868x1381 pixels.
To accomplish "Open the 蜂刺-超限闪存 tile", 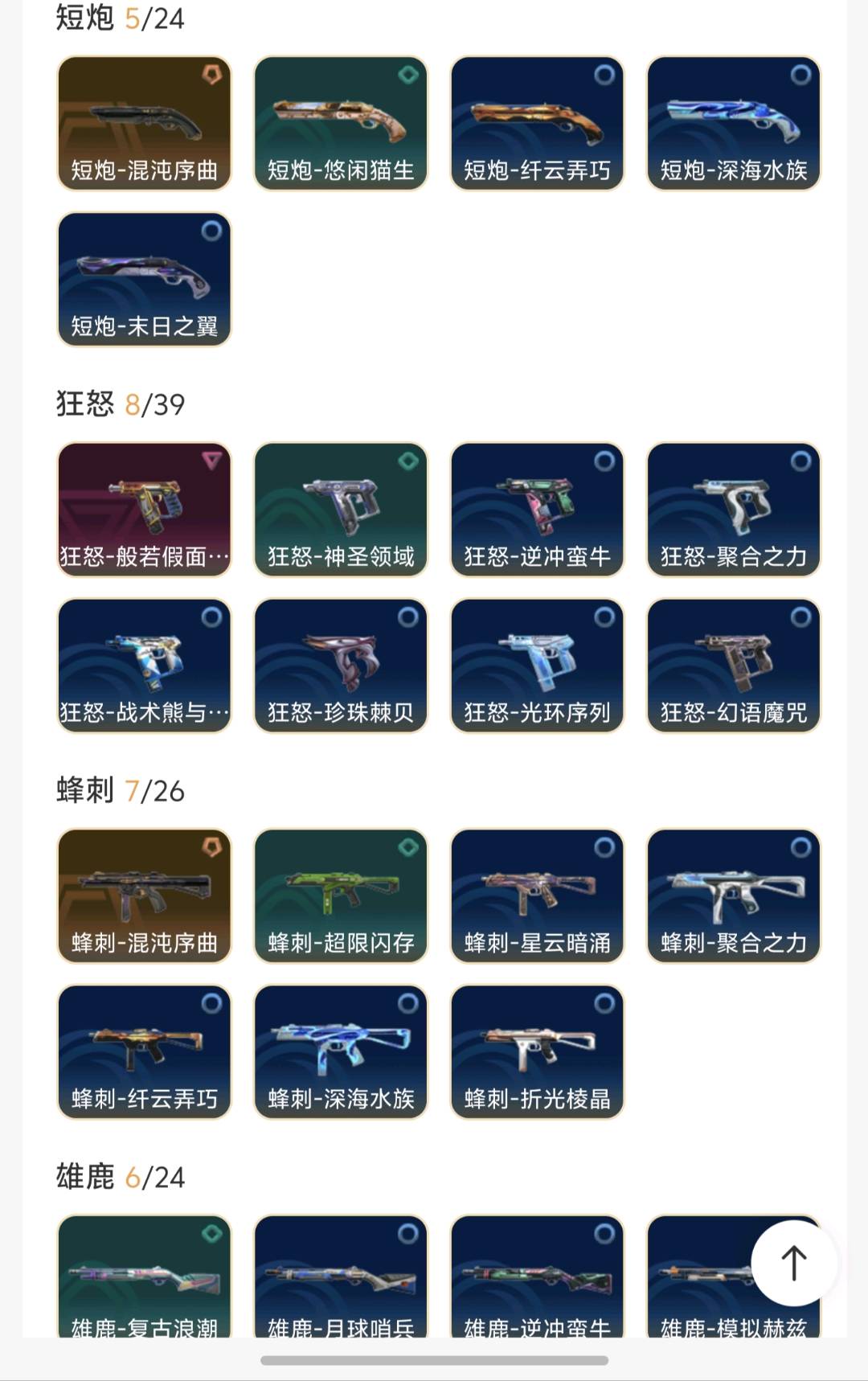I will (x=341, y=895).
